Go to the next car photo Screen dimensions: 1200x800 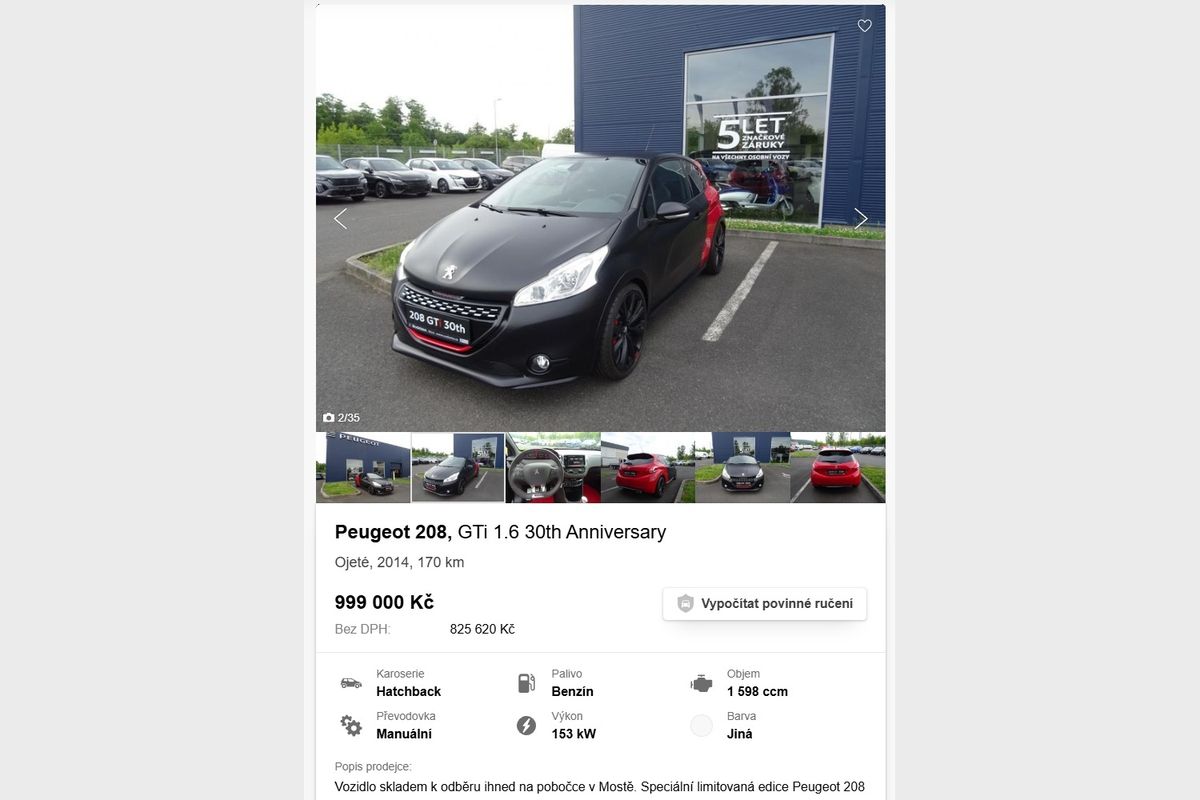[861, 219]
